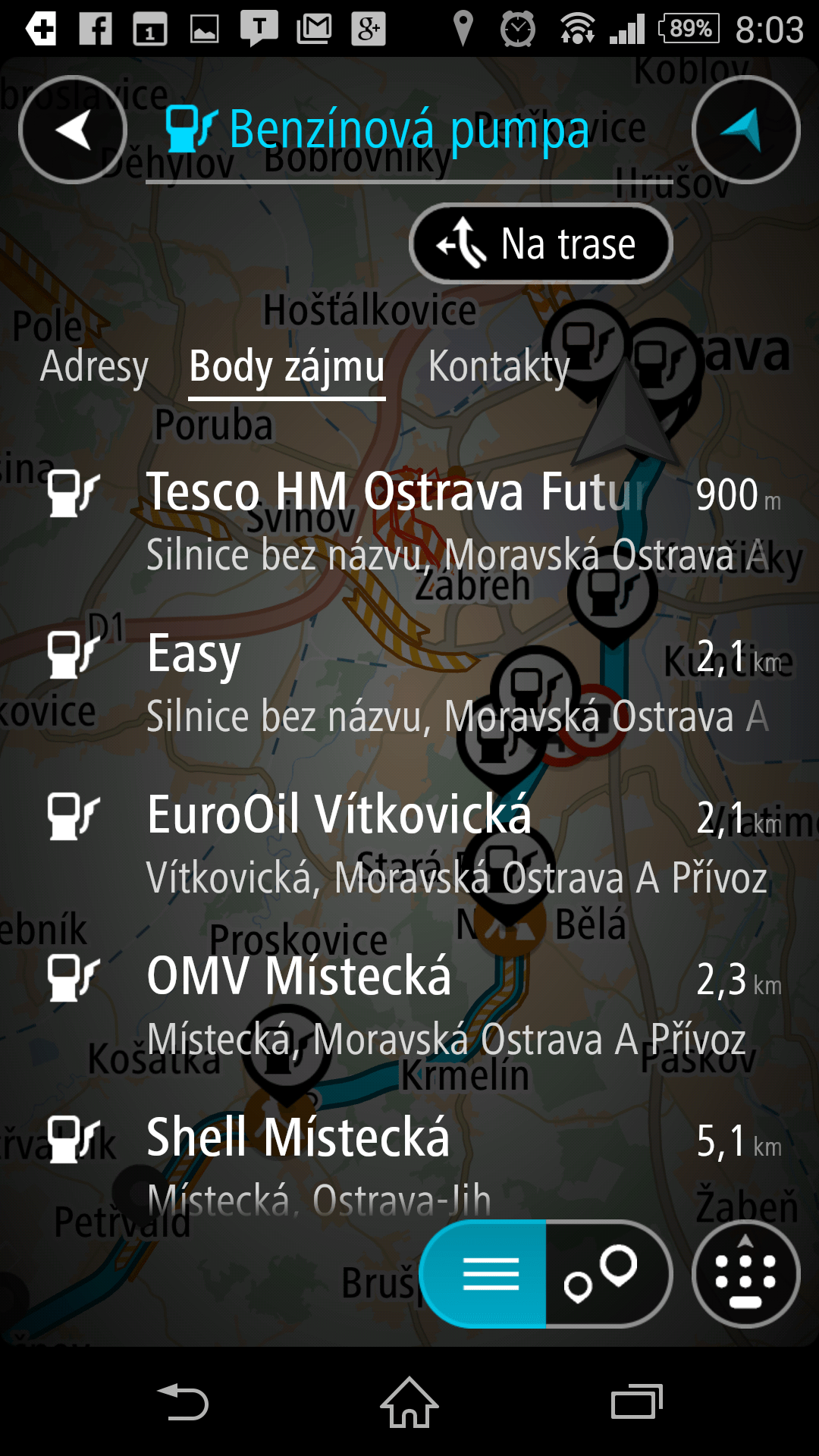Select OMV Místecká station
Screen dimensions: 819x1456
pyautogui.click(x=409, y=1006)
